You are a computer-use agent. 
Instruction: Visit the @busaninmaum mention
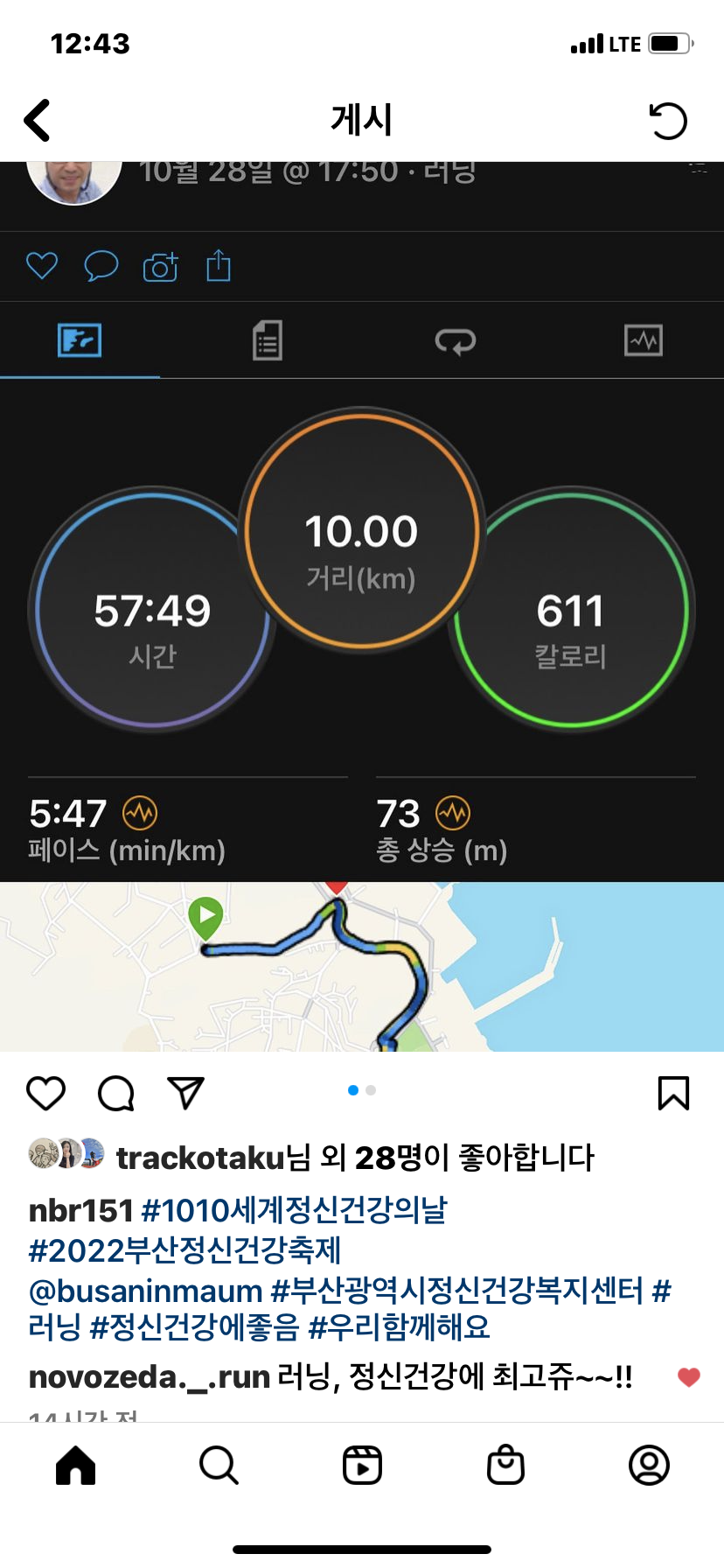pyautogui.click(x=145, y=1291)
